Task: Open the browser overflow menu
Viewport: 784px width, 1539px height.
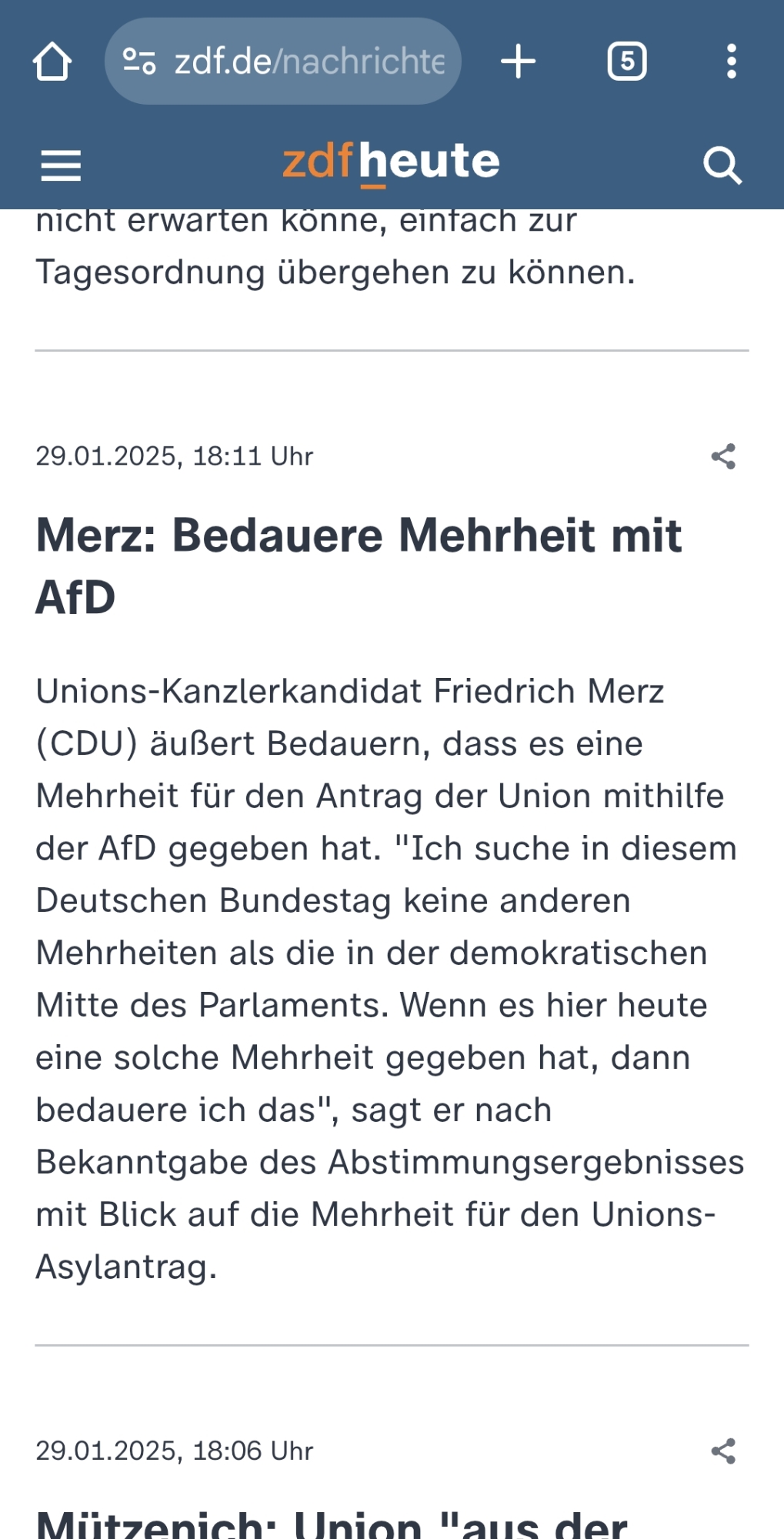Action: [731, 62]
